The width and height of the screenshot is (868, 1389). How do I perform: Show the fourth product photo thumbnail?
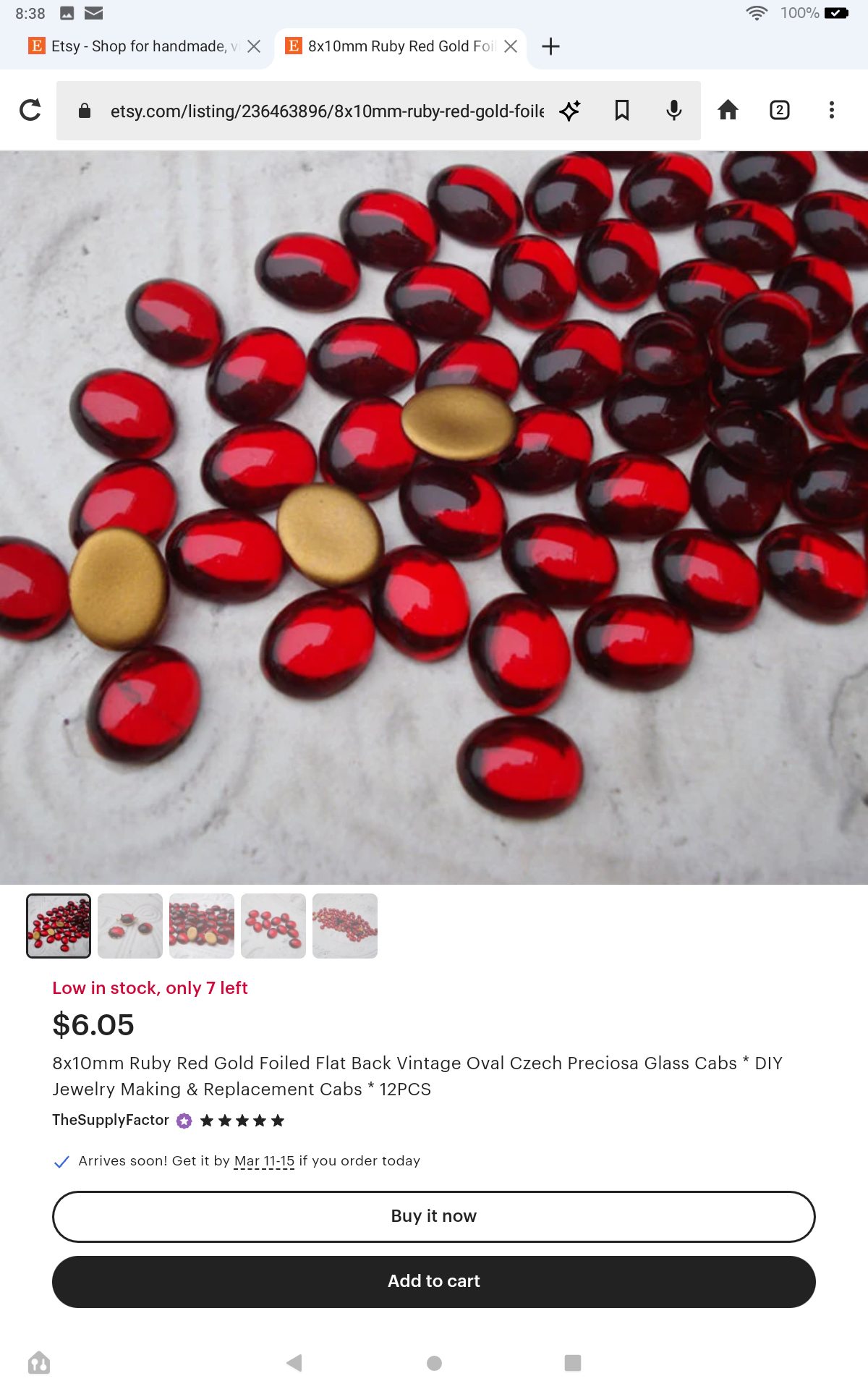click(273, 926)
